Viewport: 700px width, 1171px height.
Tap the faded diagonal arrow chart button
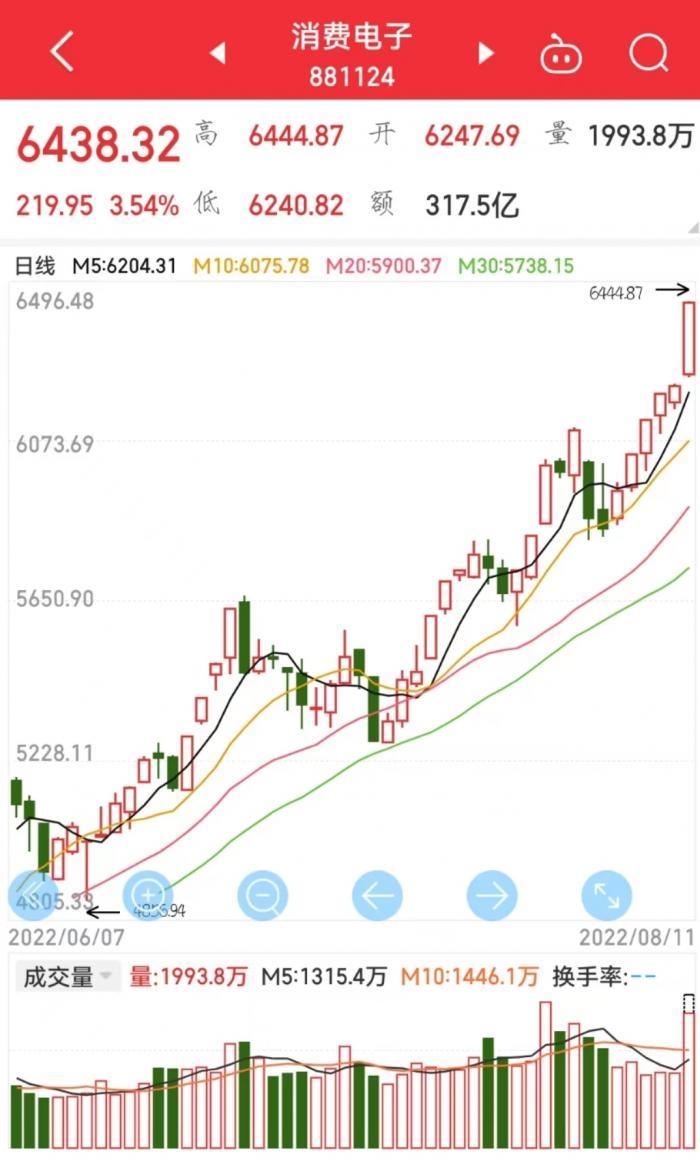coord(30,893)
